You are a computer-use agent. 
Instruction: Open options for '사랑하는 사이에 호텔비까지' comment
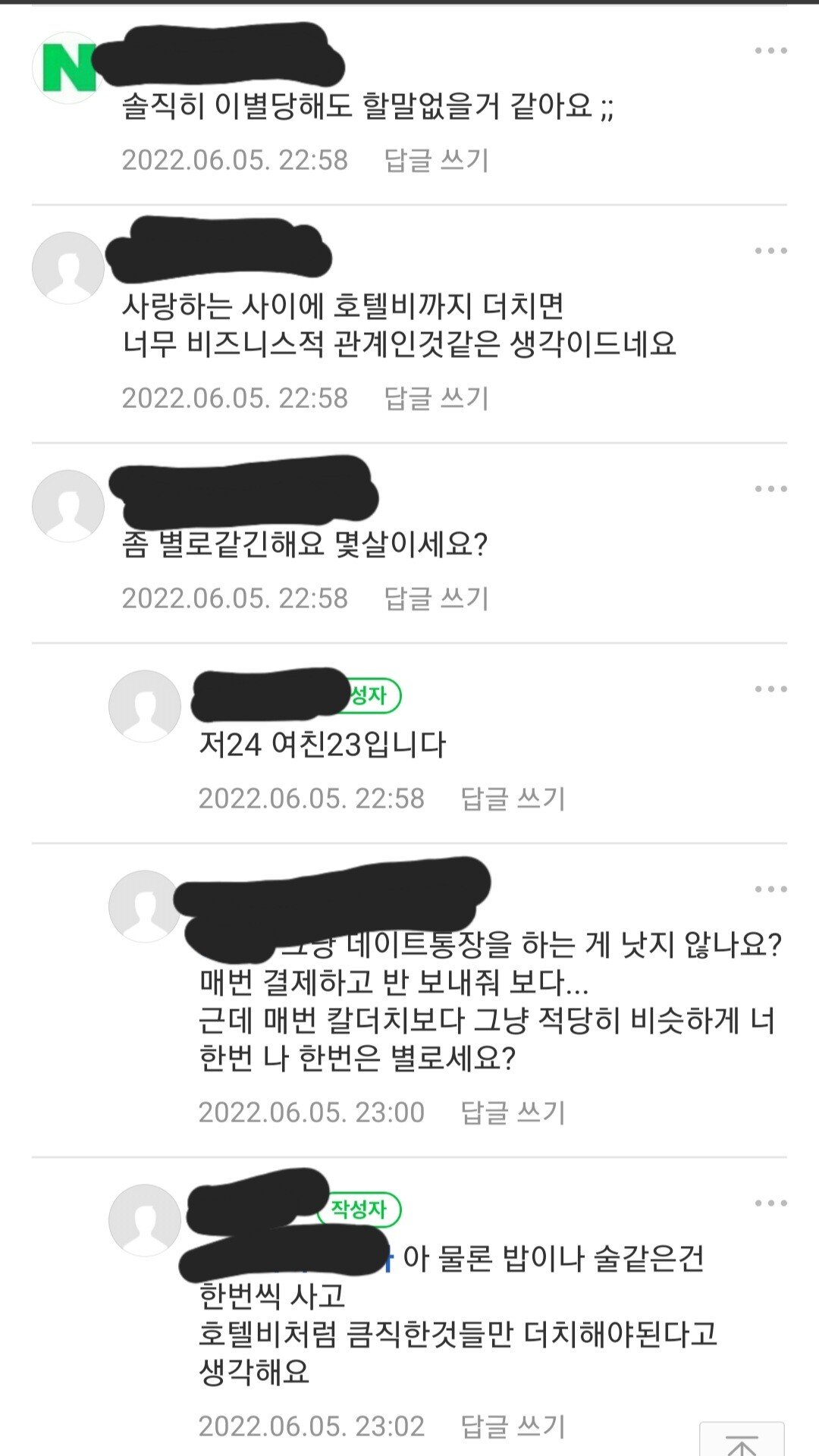click(x=770, y=251)
